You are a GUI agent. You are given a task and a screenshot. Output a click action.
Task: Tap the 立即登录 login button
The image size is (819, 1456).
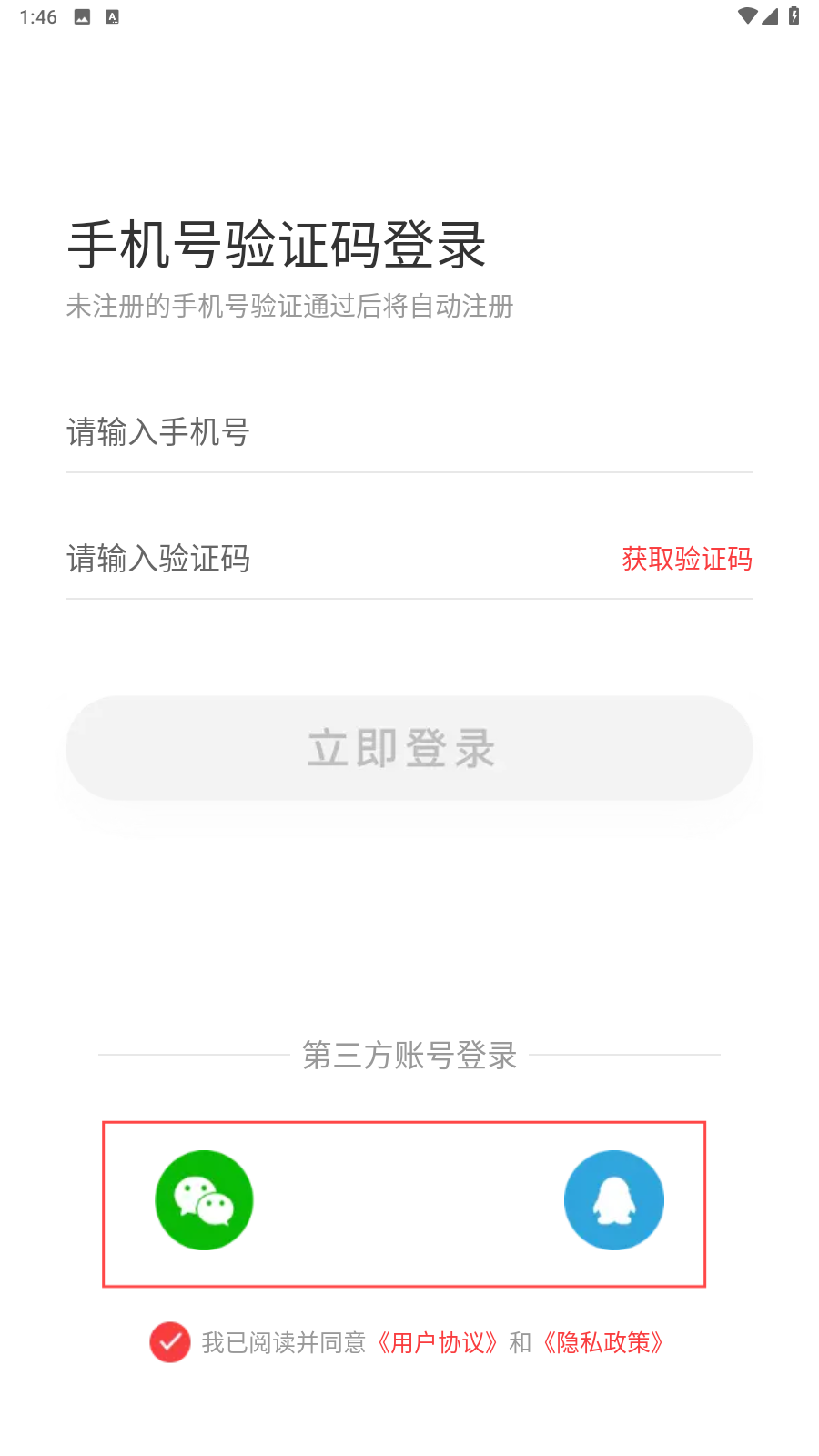(409, 748)
